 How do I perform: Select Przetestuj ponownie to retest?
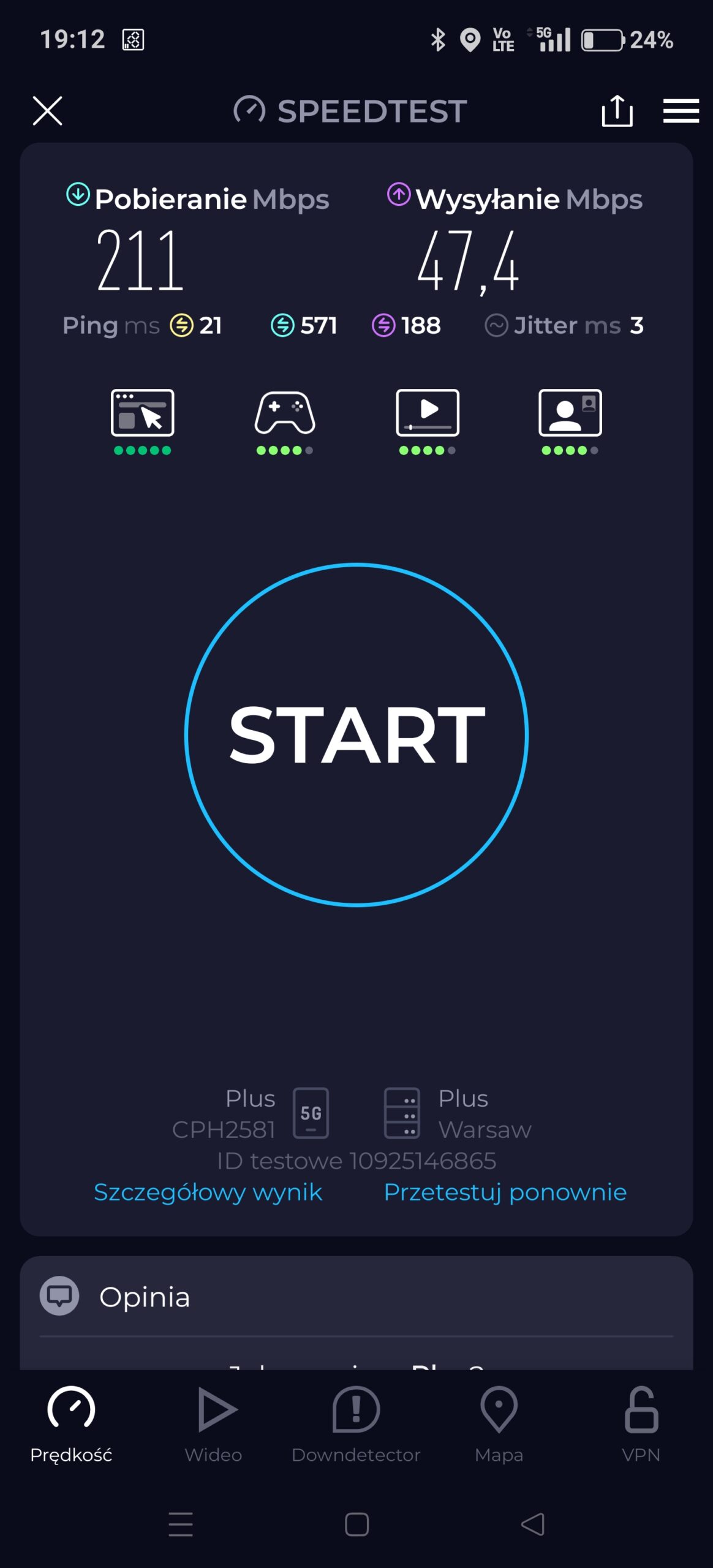[x=505, y=1192]
